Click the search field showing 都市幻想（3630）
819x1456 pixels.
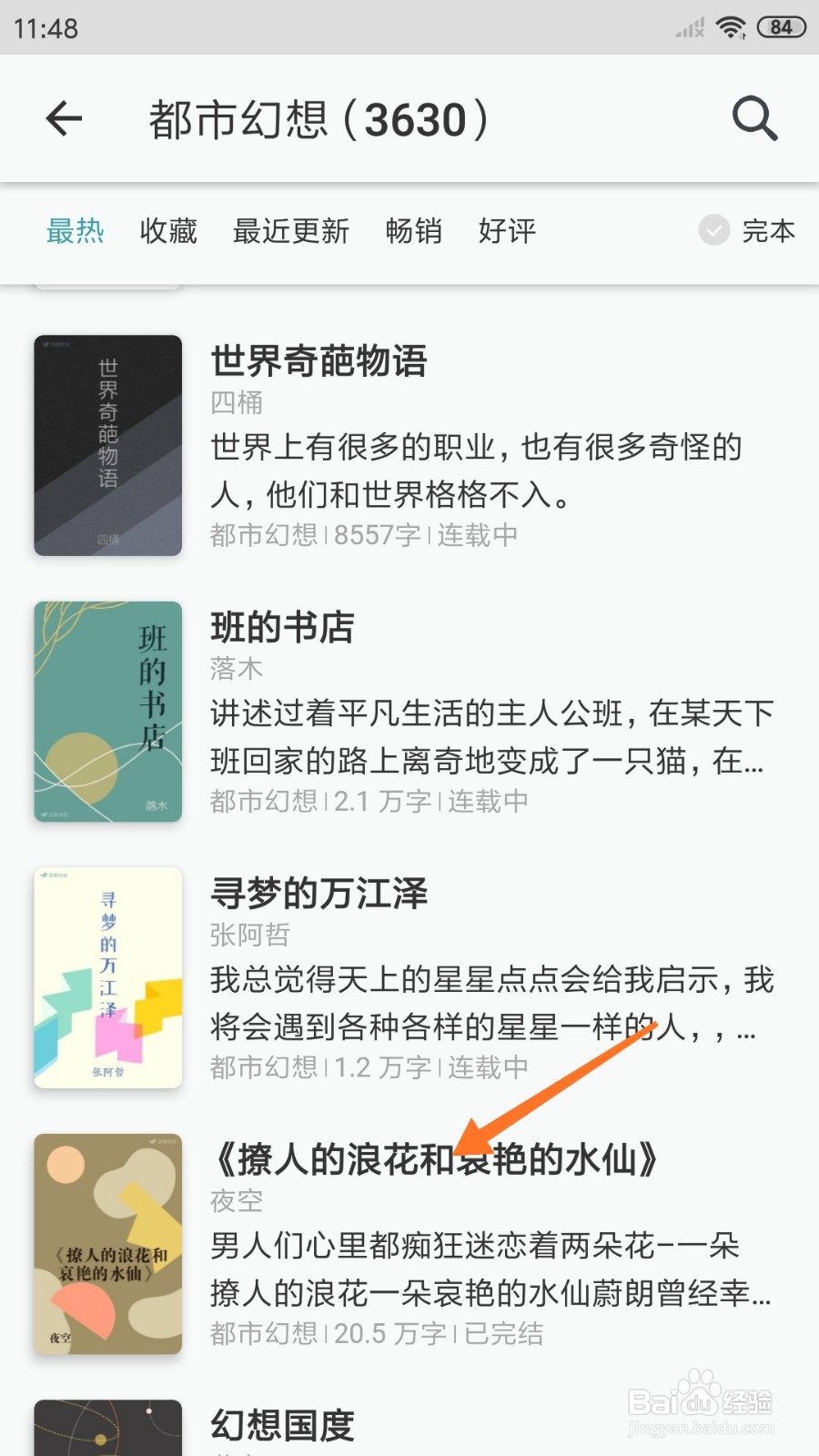[318, 118]
